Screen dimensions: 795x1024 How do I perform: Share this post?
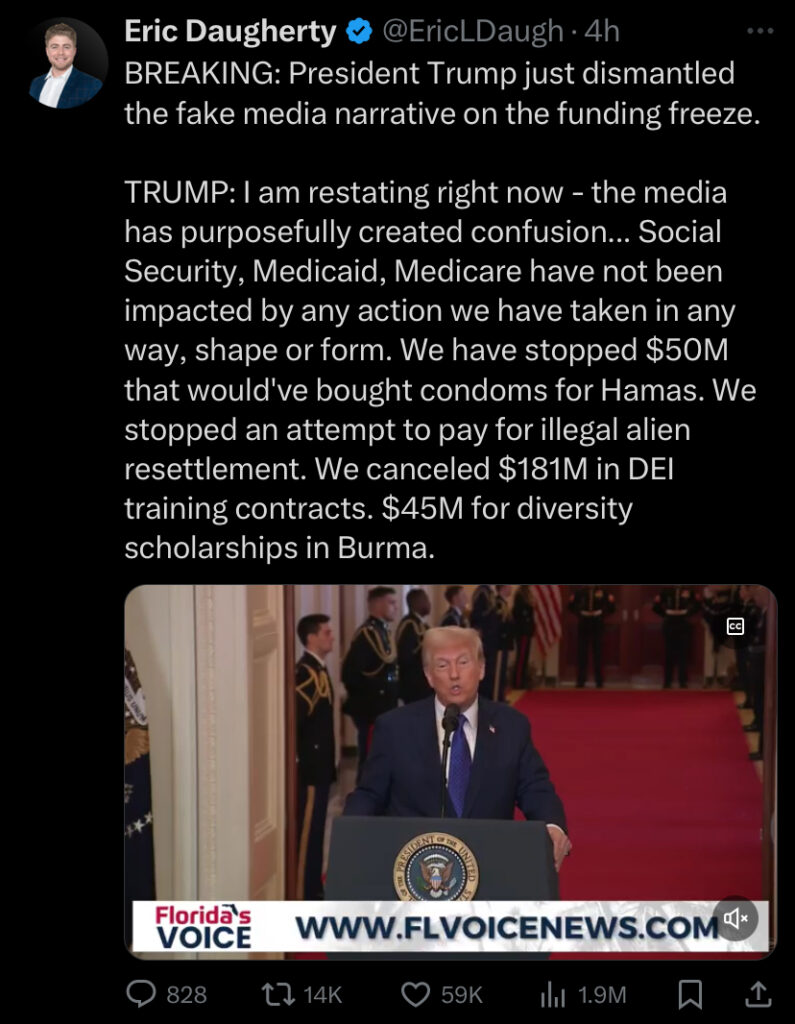pyautogui.click(x=758, y=994)
